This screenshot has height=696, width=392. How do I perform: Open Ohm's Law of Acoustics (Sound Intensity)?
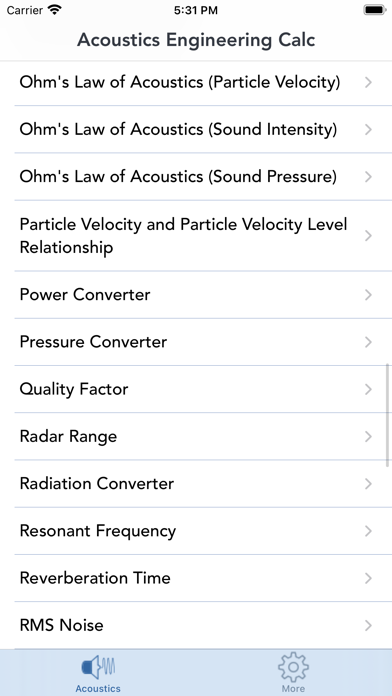(196, 130)
